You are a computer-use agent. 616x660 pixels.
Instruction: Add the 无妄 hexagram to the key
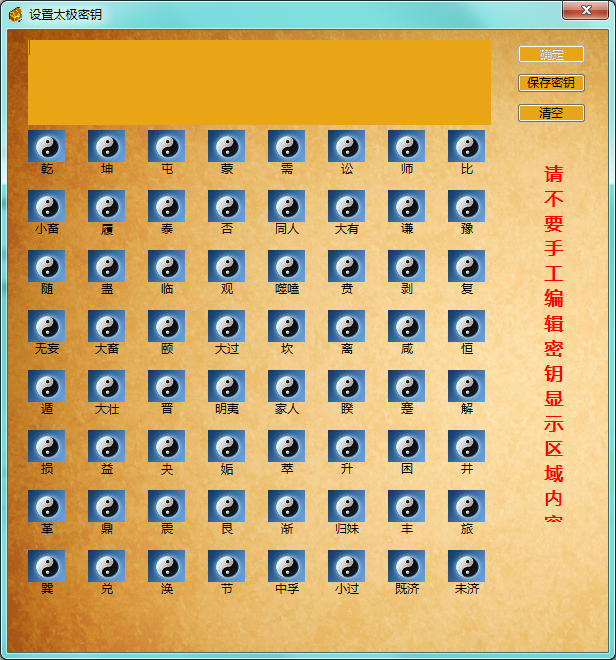47,326
